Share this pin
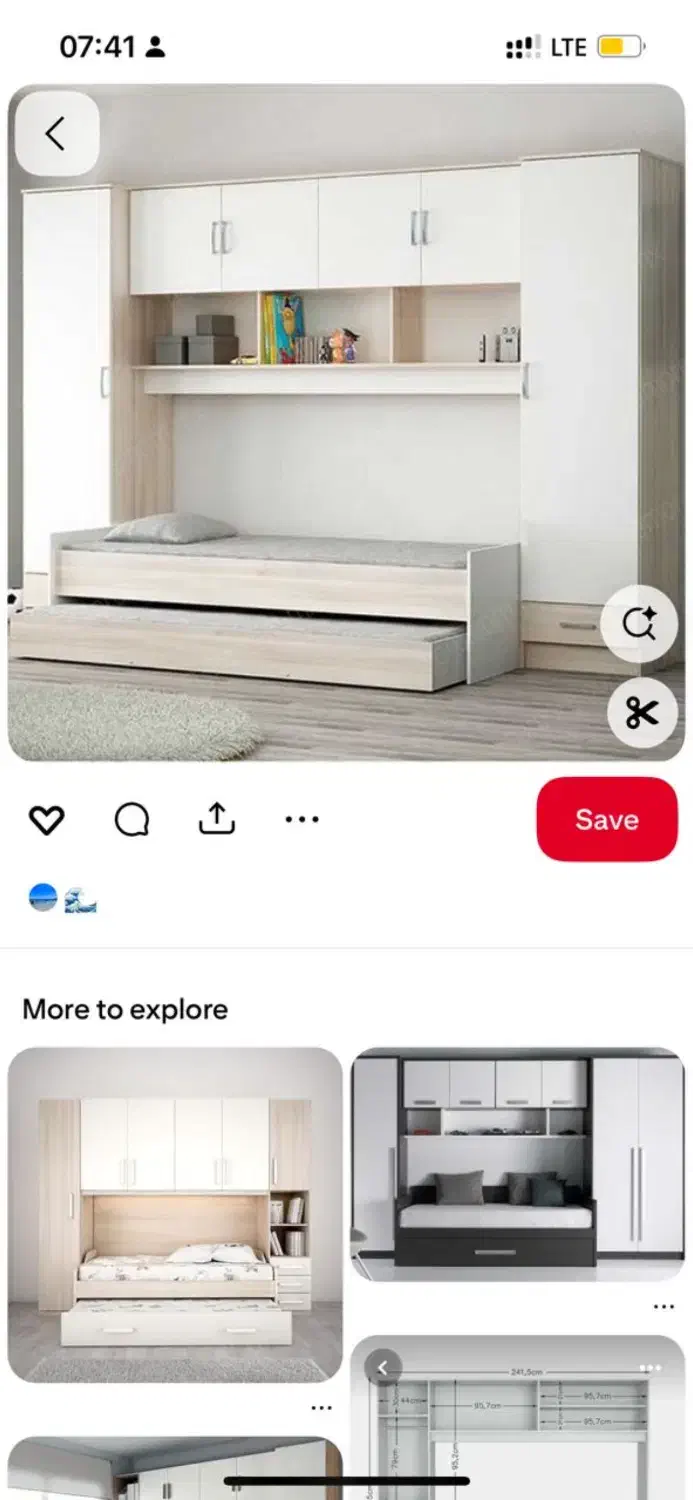The width and height of the screenshot is (693, 1500). (217, 820)
